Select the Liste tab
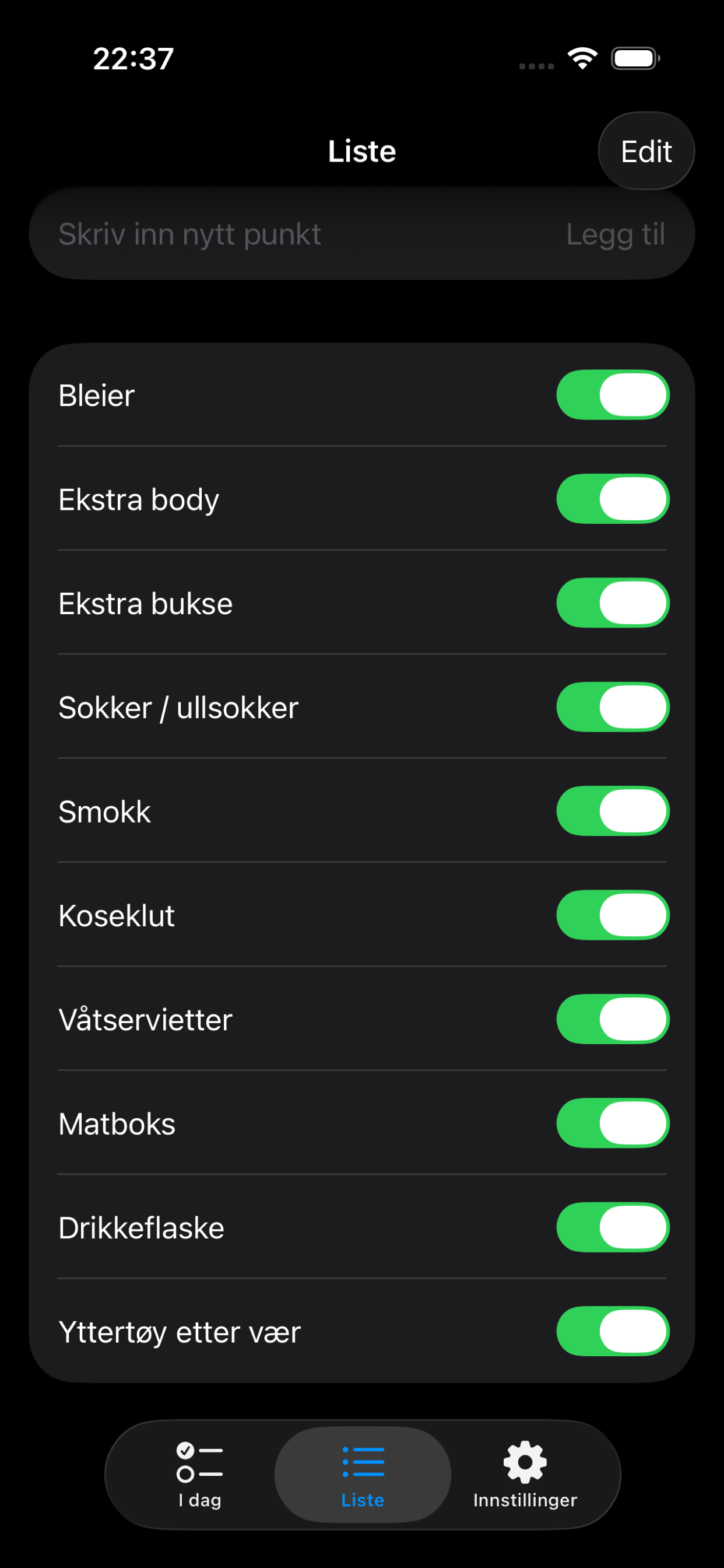The image size is (724, 1568). click(363, 1474)
